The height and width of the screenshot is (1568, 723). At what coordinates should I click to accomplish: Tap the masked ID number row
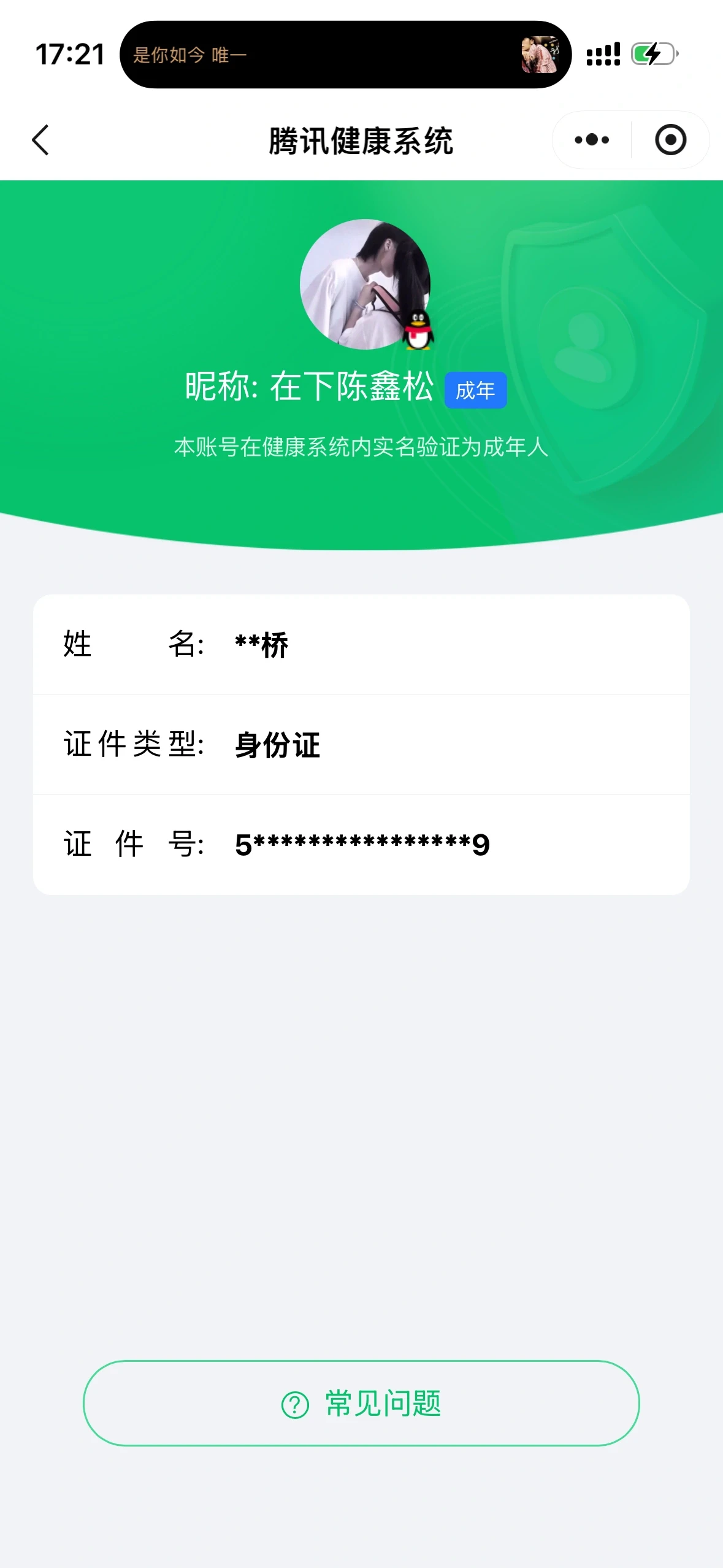(362, 844)
